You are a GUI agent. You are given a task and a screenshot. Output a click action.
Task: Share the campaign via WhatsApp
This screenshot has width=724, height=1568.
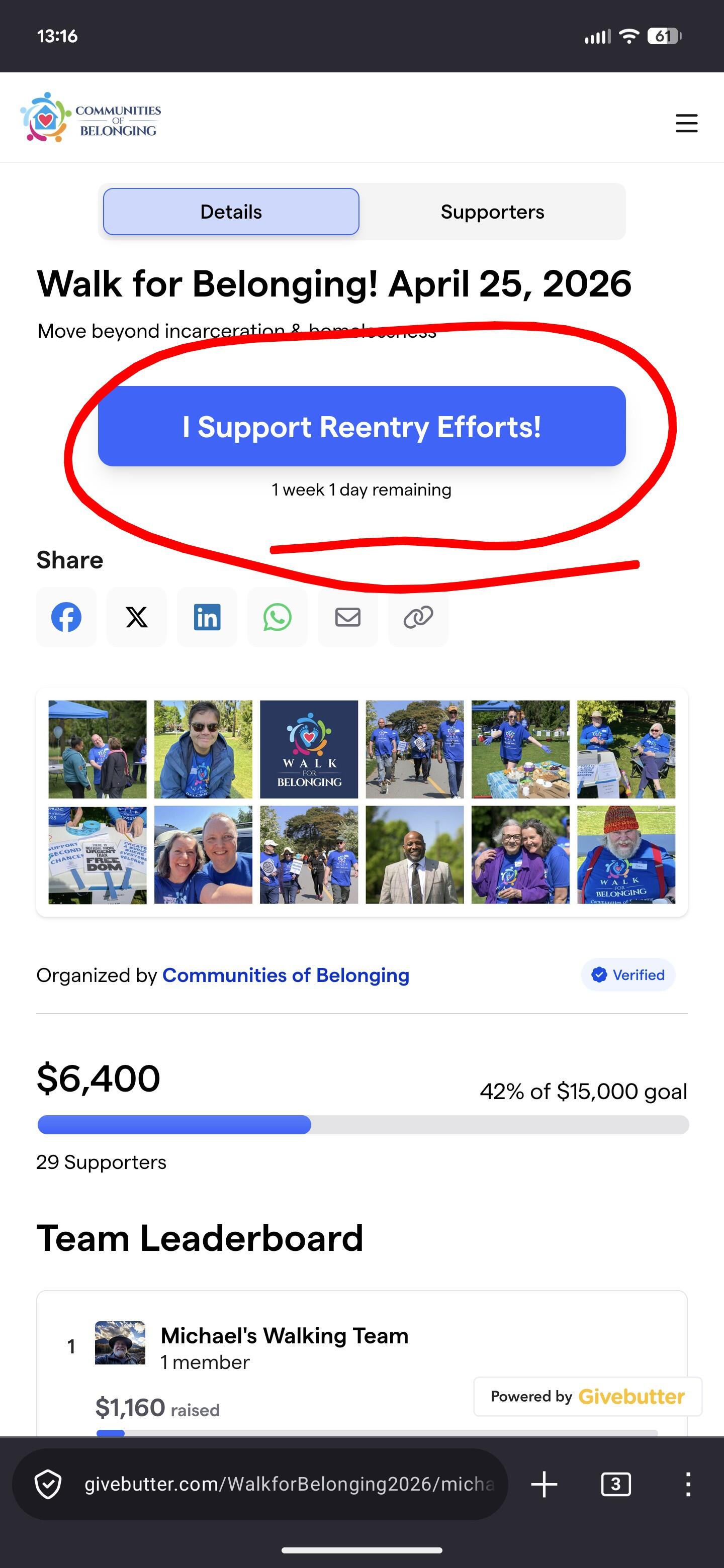pyautogui.click(x=277, y=617)
